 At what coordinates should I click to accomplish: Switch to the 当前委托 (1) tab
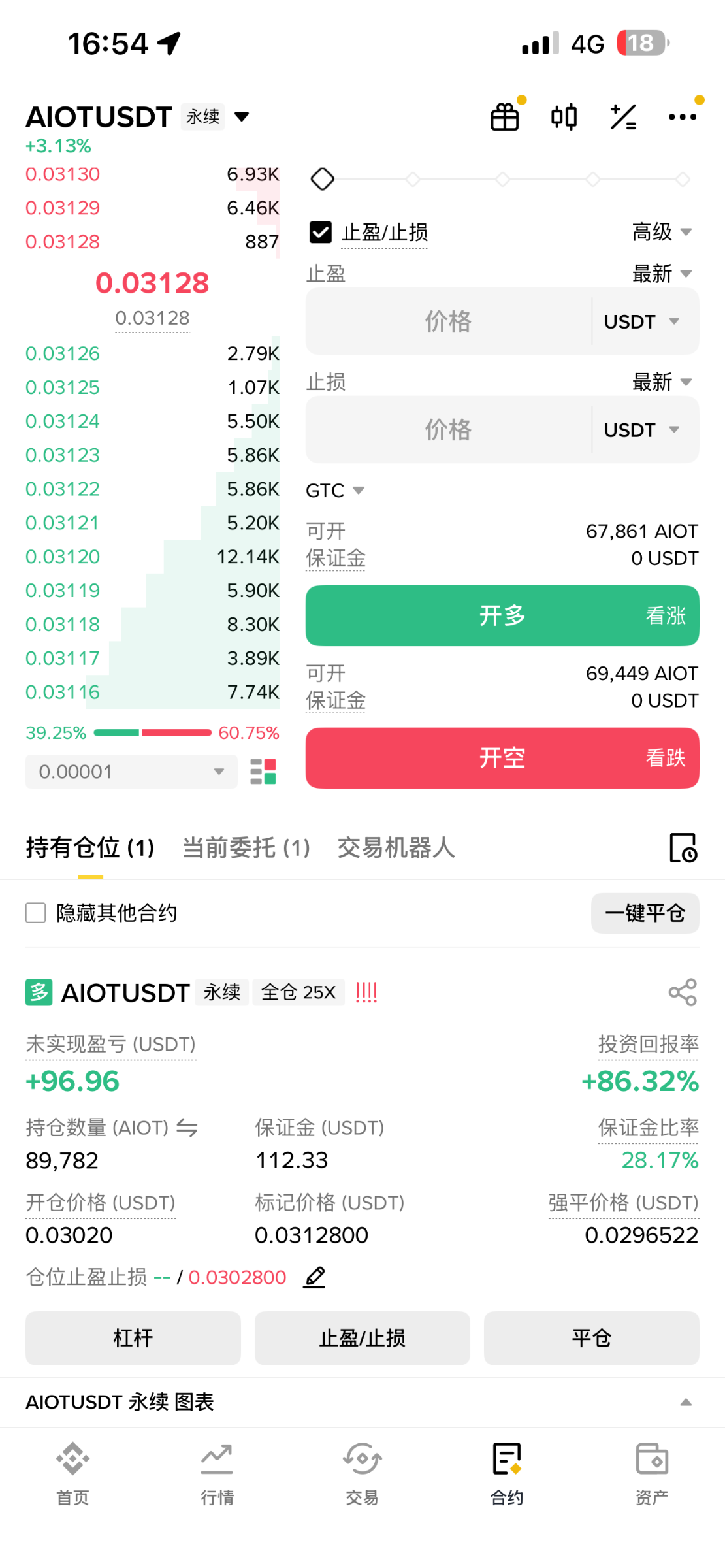pos(246,848)
